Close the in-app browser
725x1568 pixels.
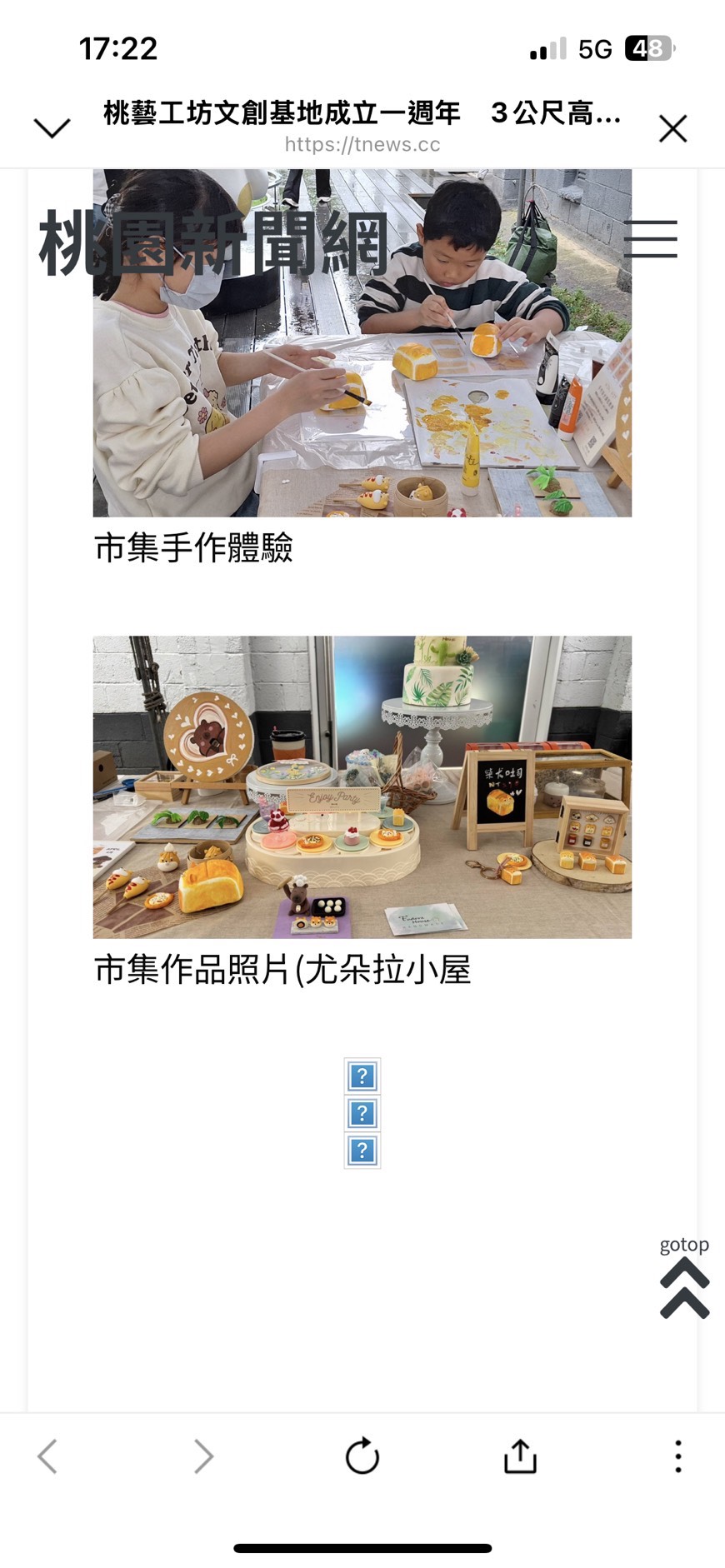coord(672,129)
